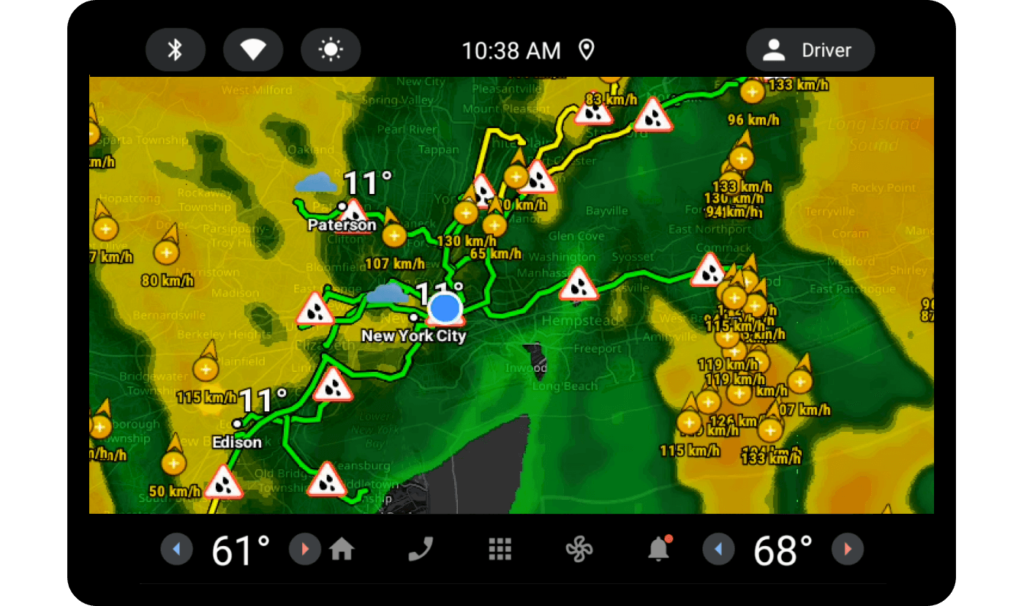
Task: Open Wi-Fi settings
Action: (x=253, y=50)
